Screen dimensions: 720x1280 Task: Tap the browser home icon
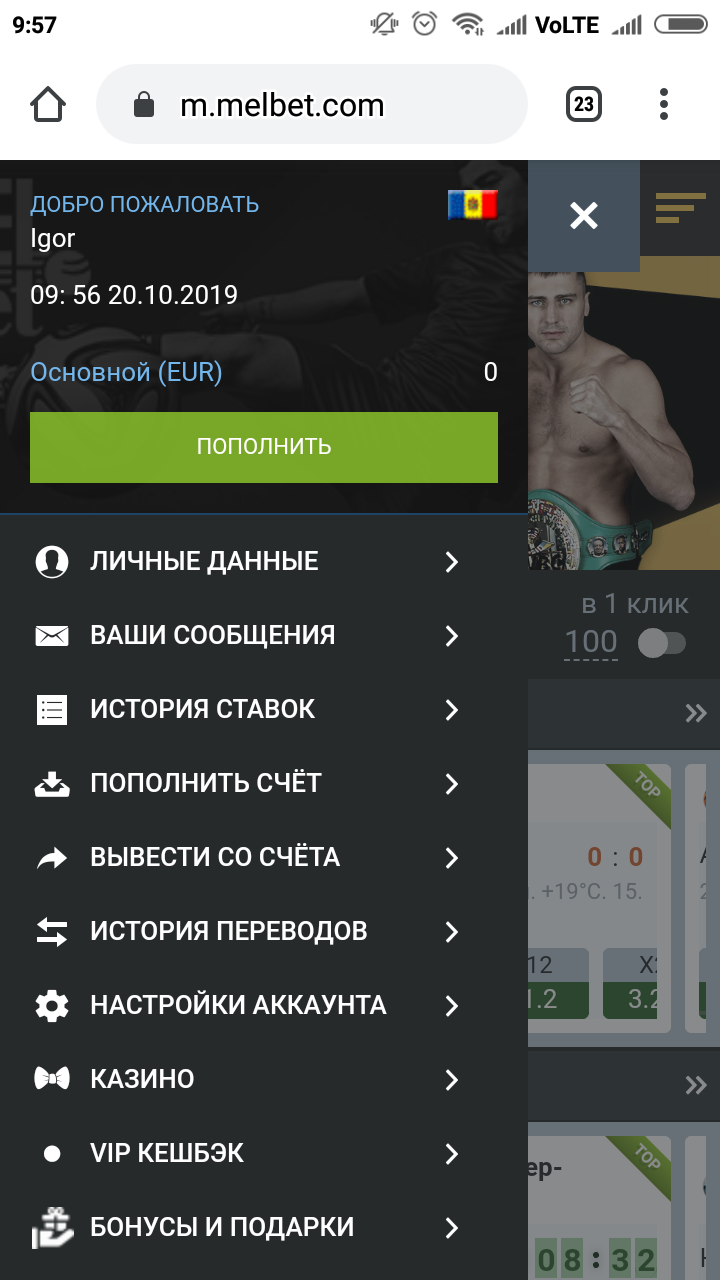tap(48, 104)
